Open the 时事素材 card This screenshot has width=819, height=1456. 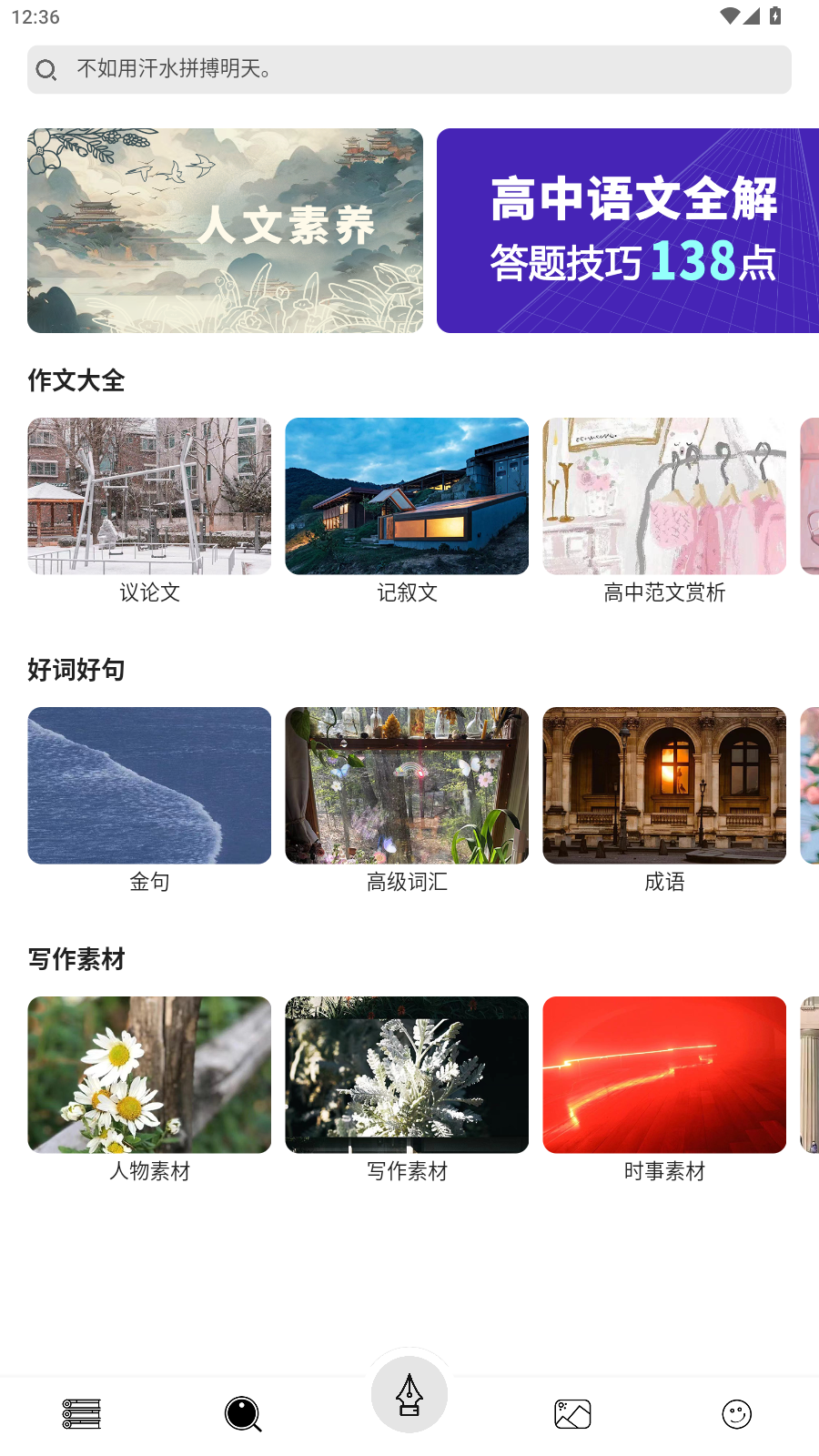point(663,1075)
